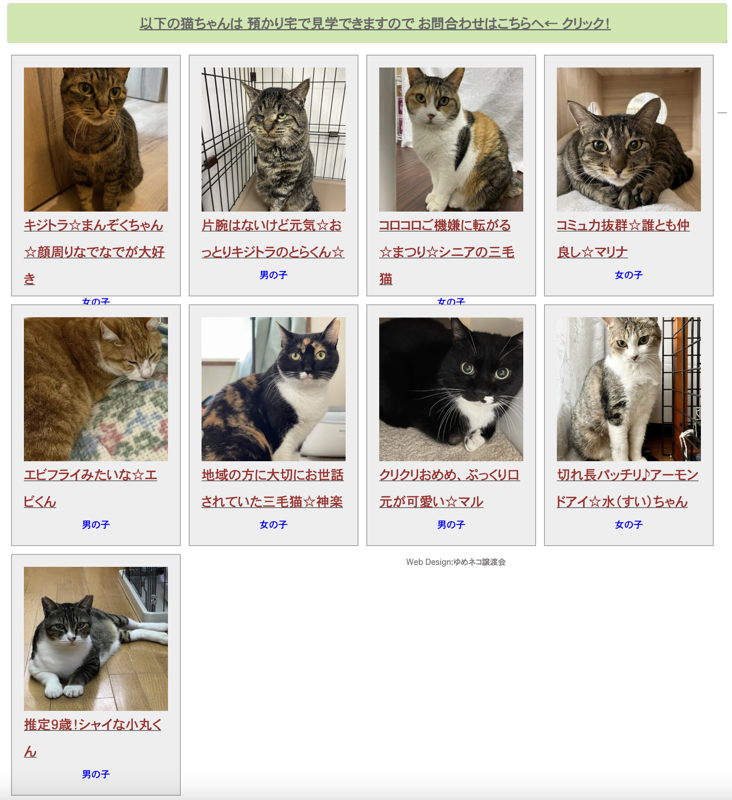The image size is (732, 800).
Task: Open エビフライみたいな エビくん link
Action: click(x=90, y=475)
